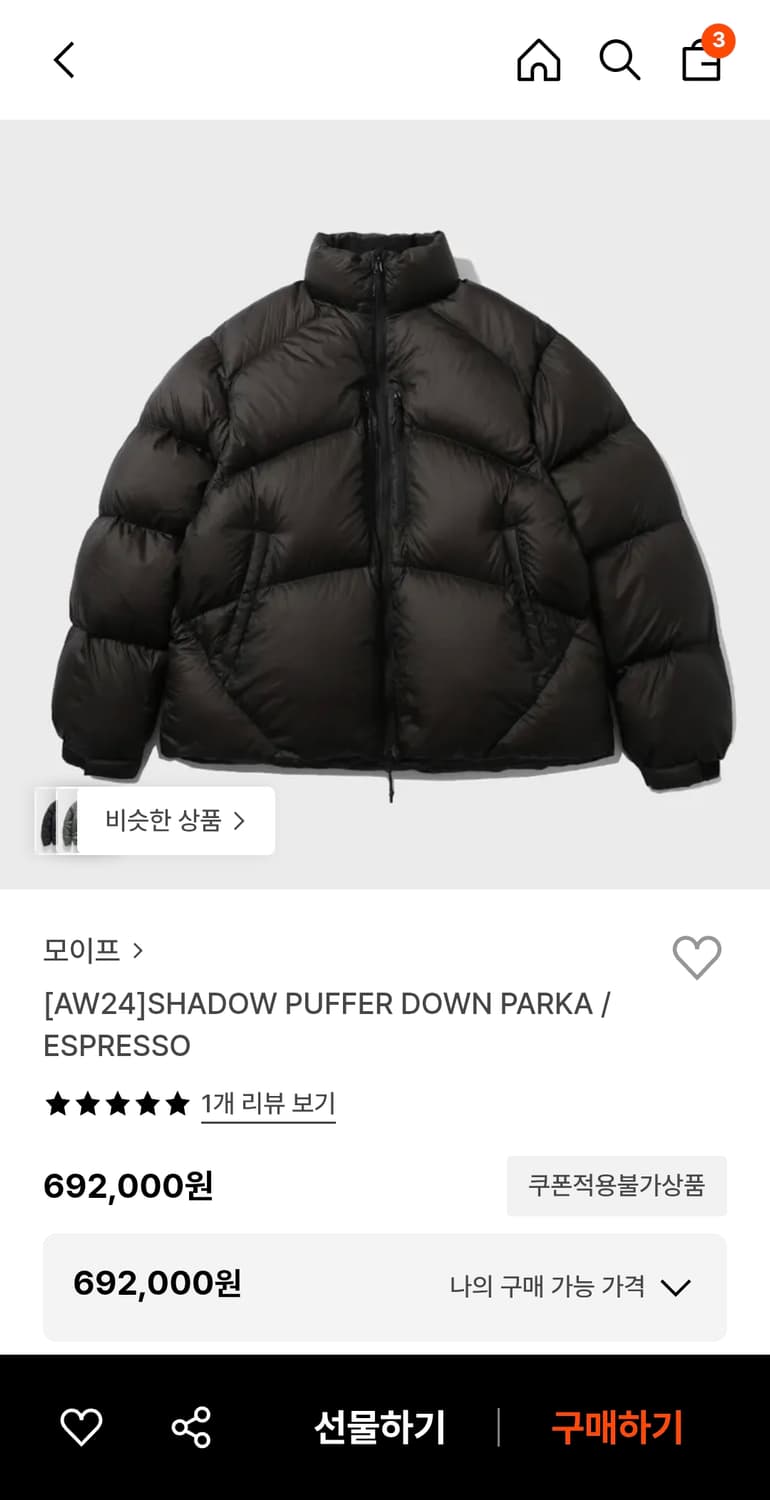The image size is (770, 1500).
Task: Open the search function
Action: (x=619, y=60)
